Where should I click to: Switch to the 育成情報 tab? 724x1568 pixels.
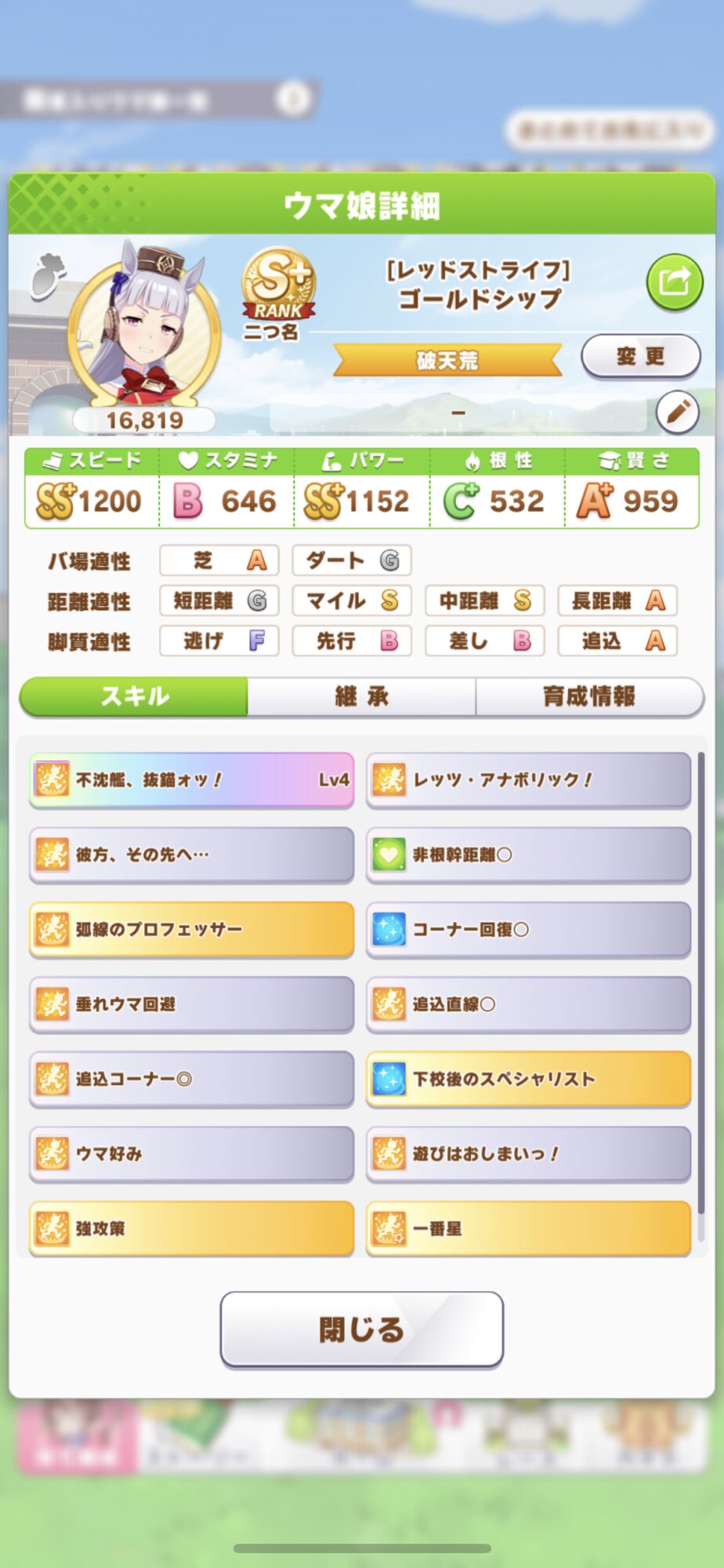click(588, 696)
